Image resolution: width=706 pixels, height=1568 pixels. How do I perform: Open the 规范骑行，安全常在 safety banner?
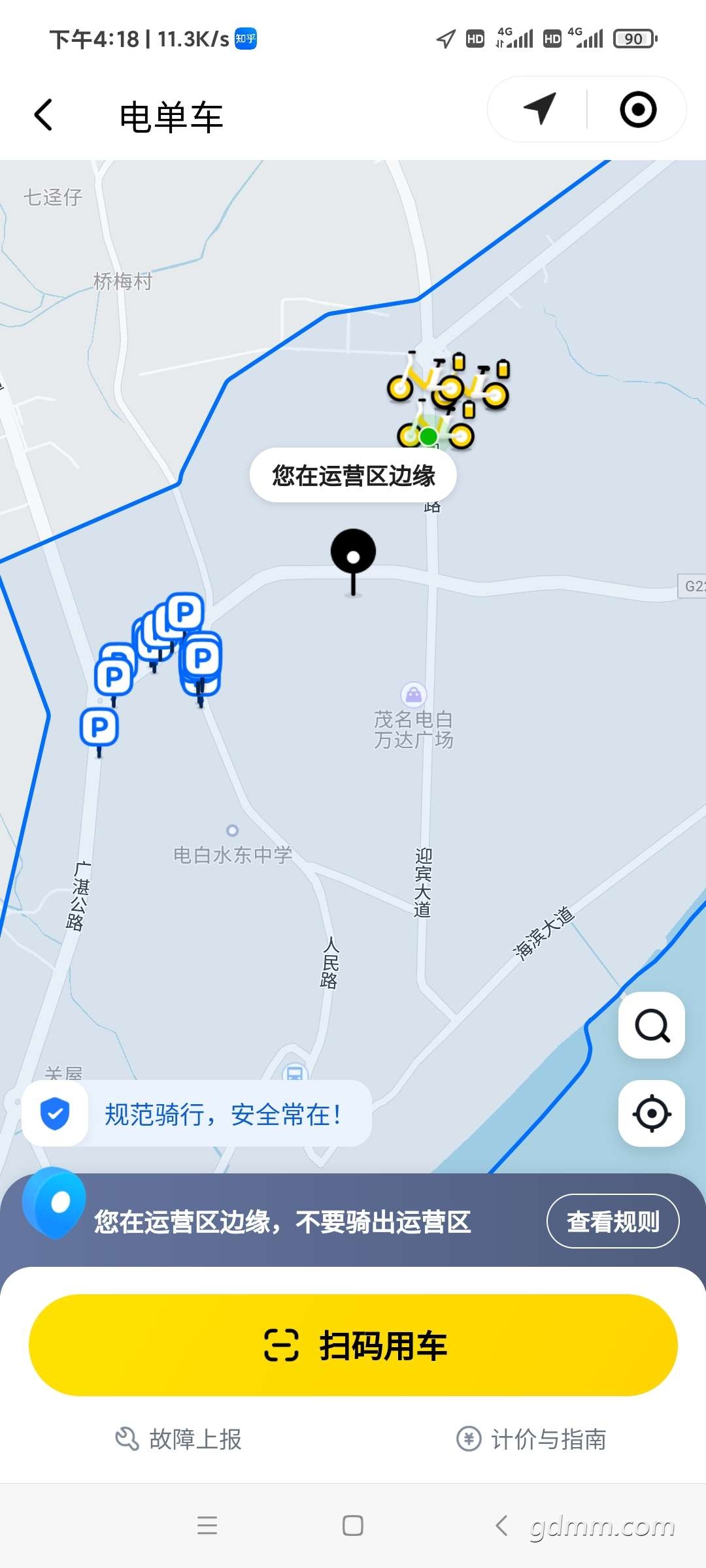point(196,1113)
